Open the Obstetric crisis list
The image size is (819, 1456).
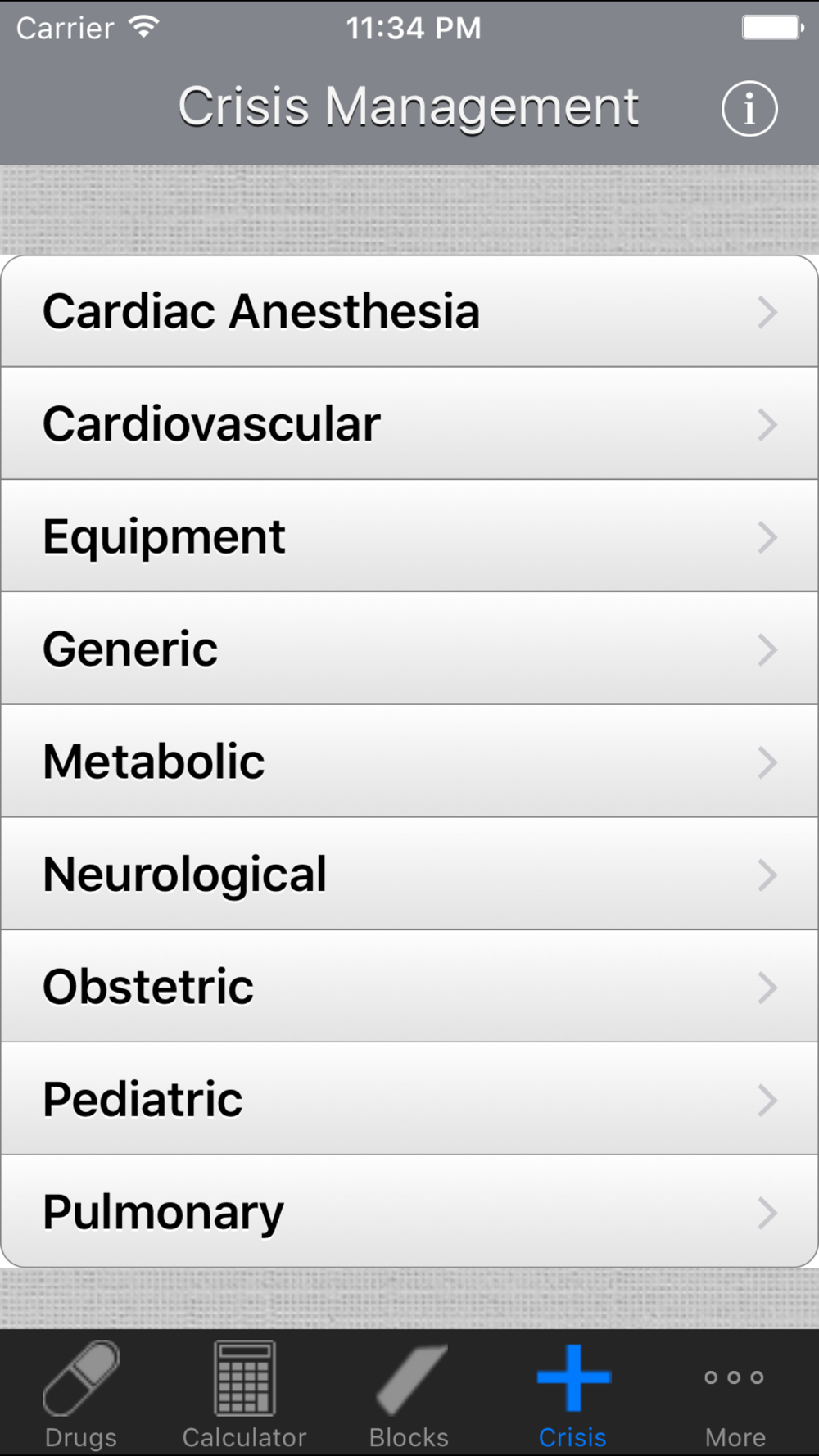pyautogui.click(x=409, y=987)
